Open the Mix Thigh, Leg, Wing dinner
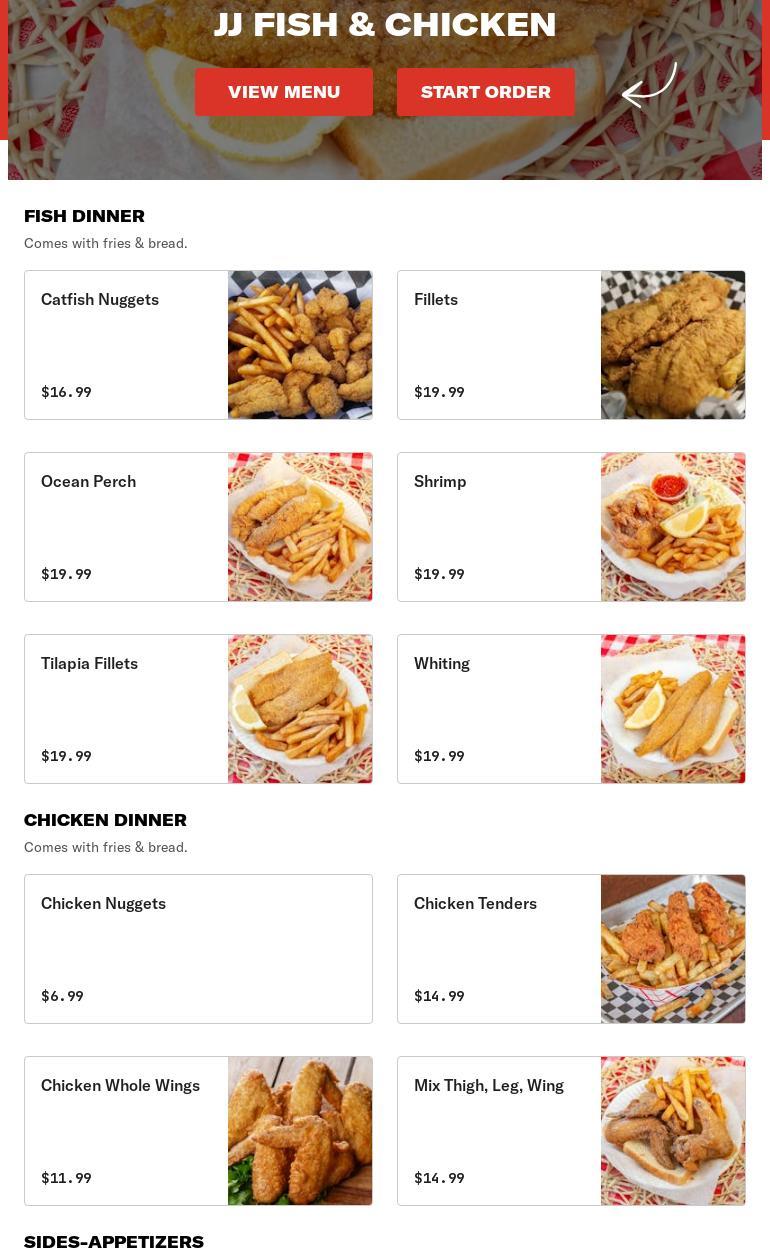770x1259 pixels. pos(571,1131)
